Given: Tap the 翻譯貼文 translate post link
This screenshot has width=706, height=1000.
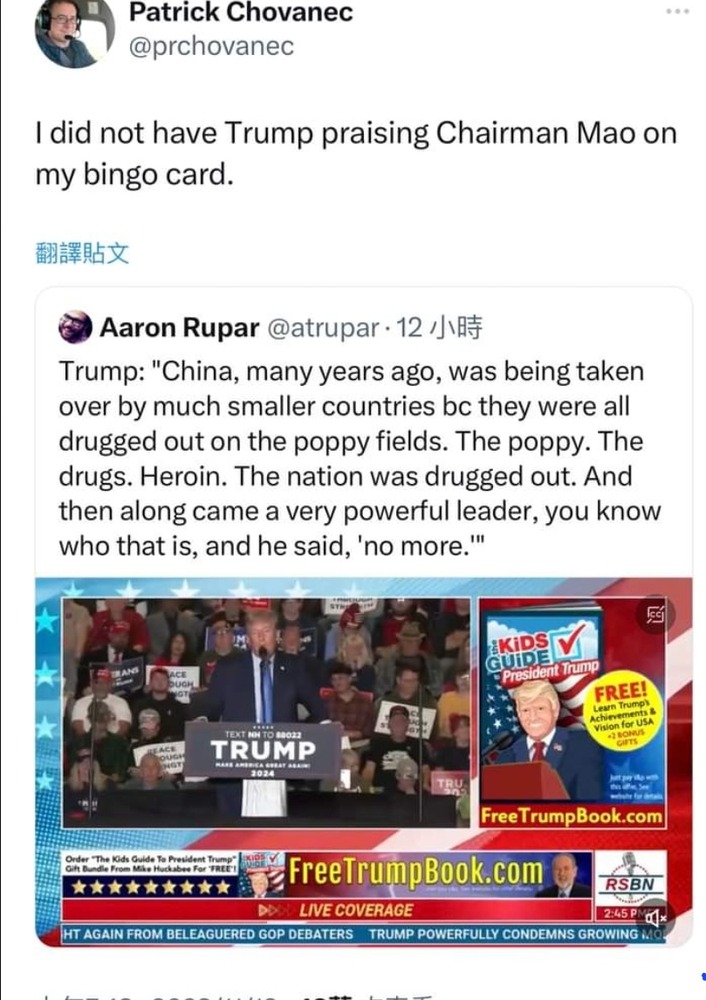Looking at the screenshot, I should pyautogui.click(x=82, y=253).
